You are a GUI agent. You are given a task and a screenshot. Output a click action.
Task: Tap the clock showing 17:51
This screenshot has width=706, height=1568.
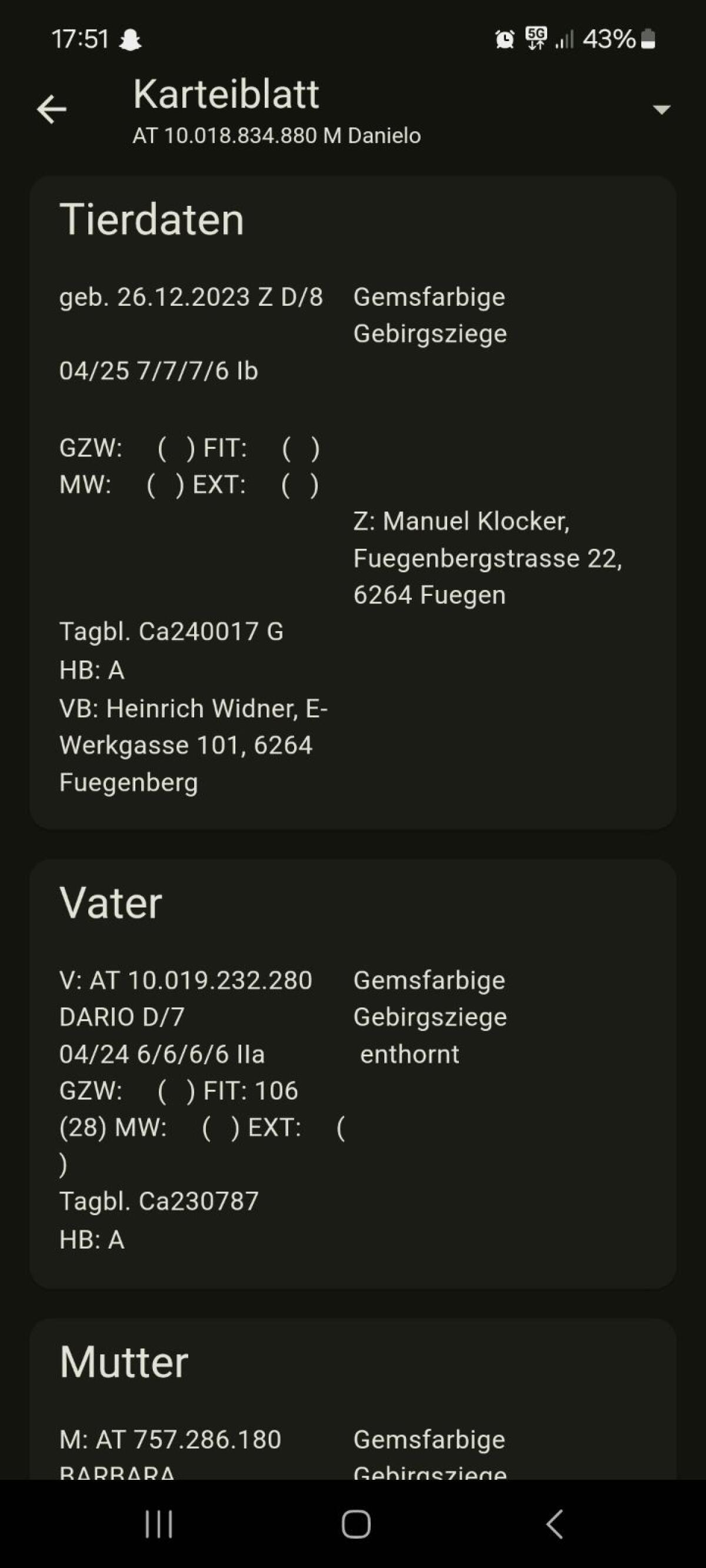(x=81, y=38)
